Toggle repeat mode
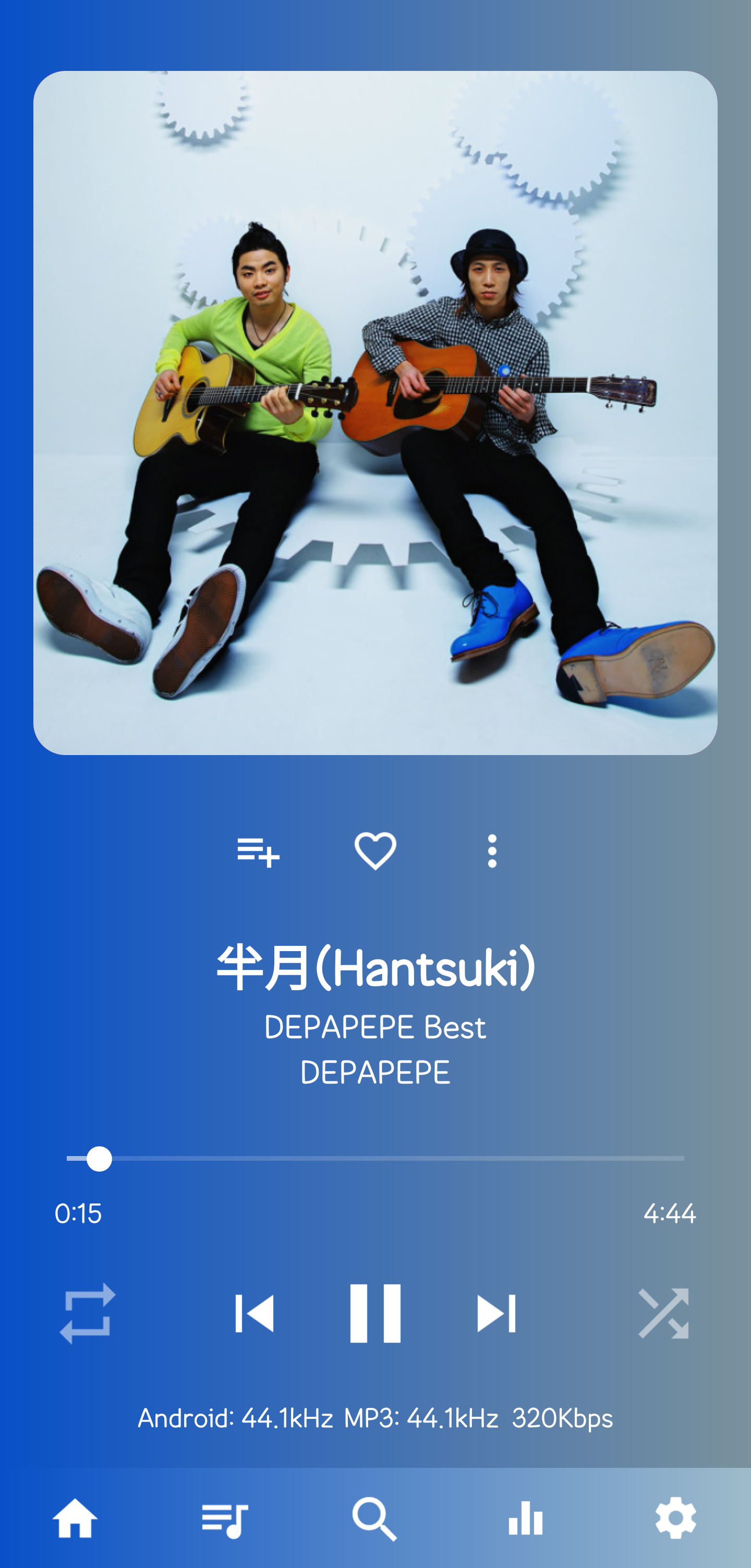This screenshot has height=1568, width=751. tap(88, 1313)
